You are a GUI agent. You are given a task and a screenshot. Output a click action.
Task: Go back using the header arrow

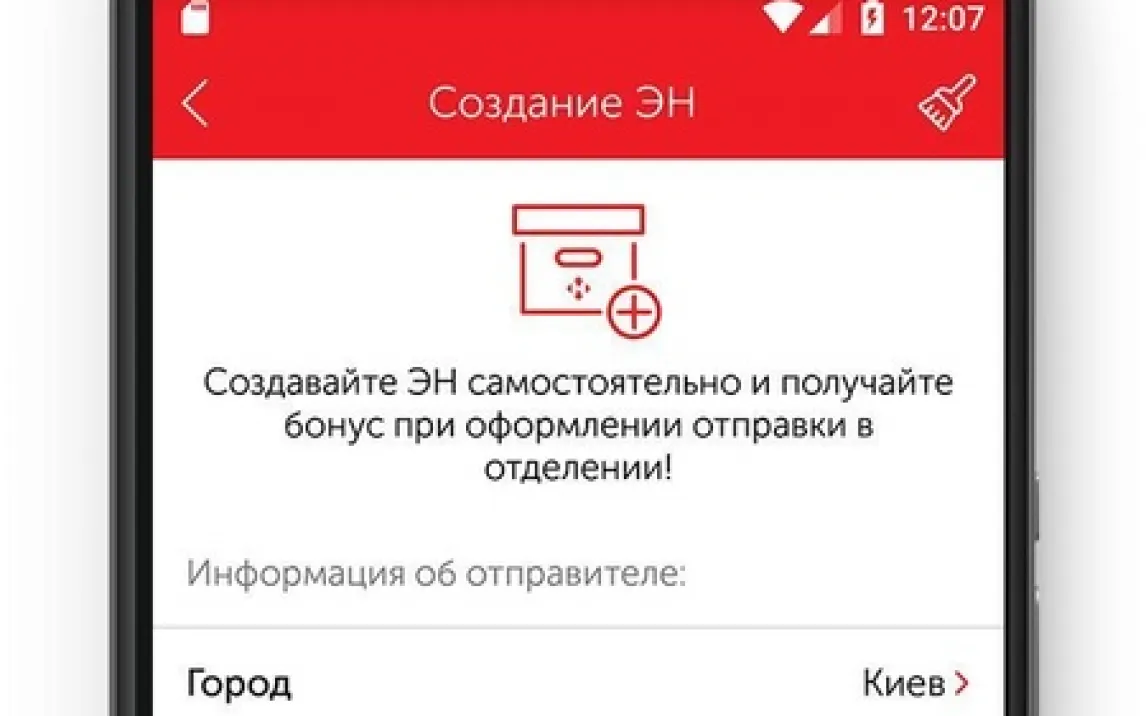click(195, 103)
